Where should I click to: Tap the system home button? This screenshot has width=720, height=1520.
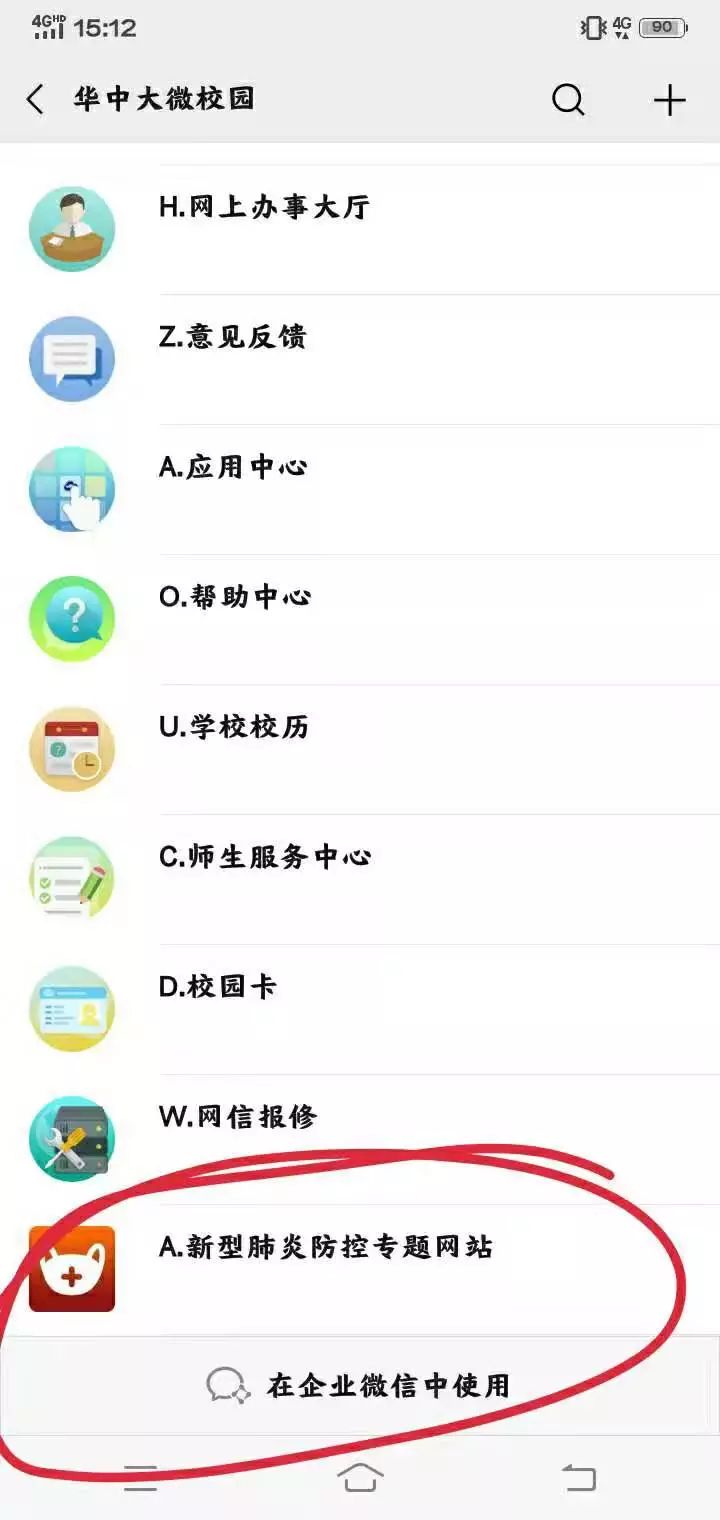tap(361, 1478)
